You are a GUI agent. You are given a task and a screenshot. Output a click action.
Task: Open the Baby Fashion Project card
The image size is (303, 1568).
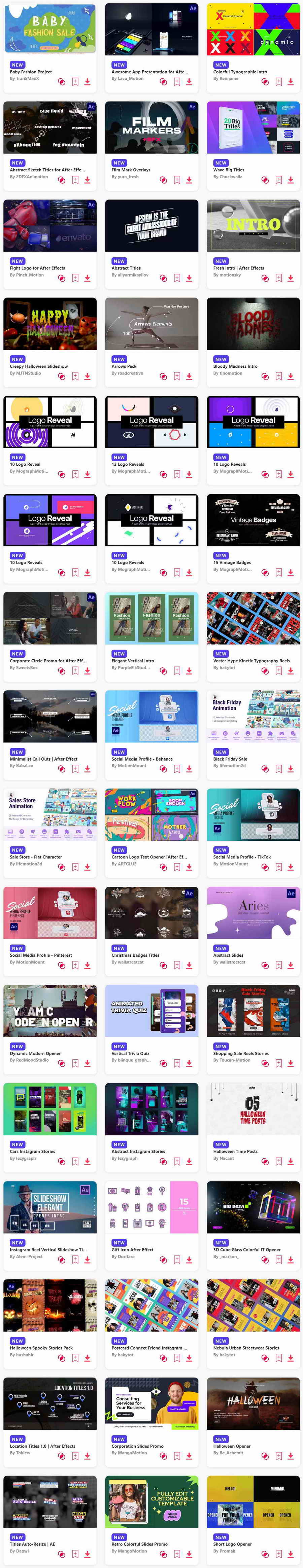point(49,29)
